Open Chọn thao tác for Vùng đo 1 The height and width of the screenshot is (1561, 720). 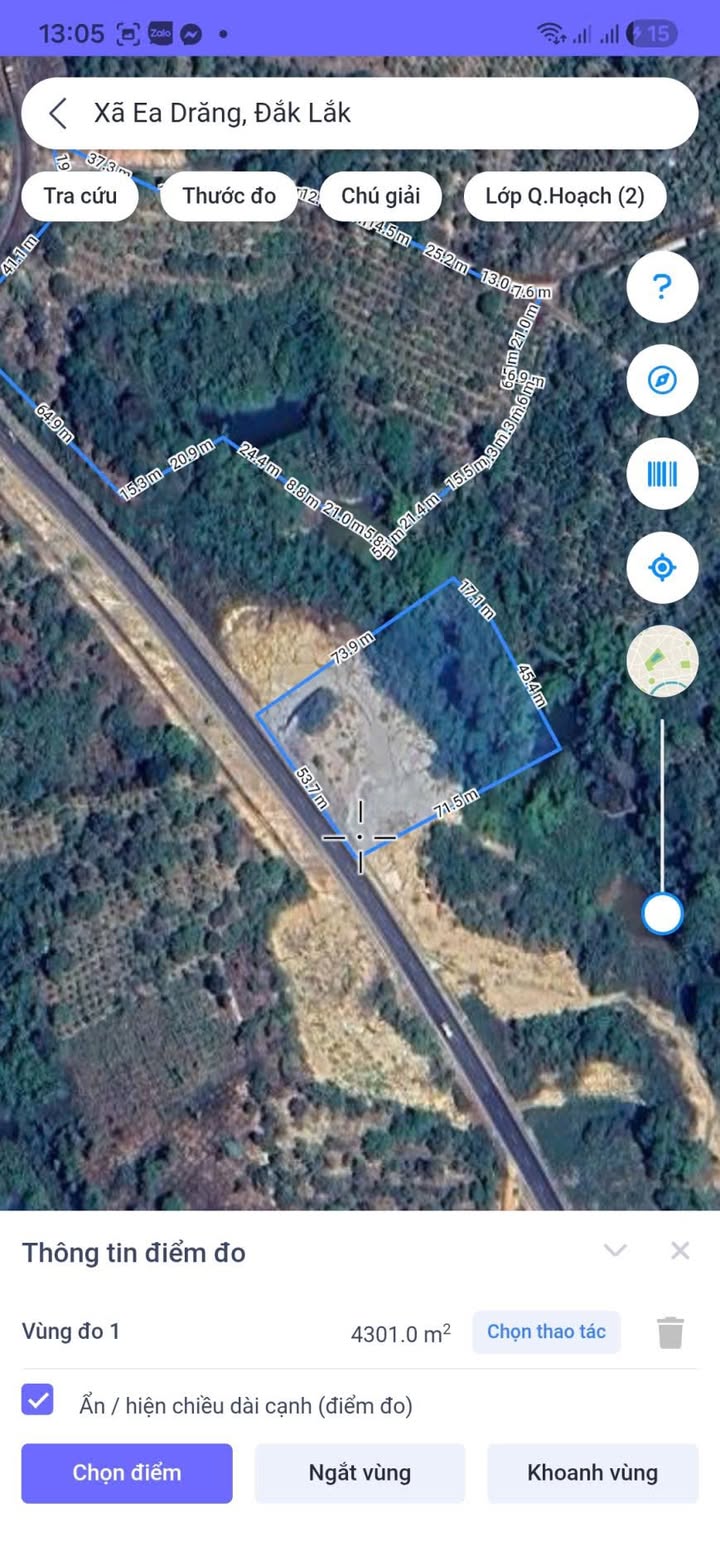(546, 1332)
